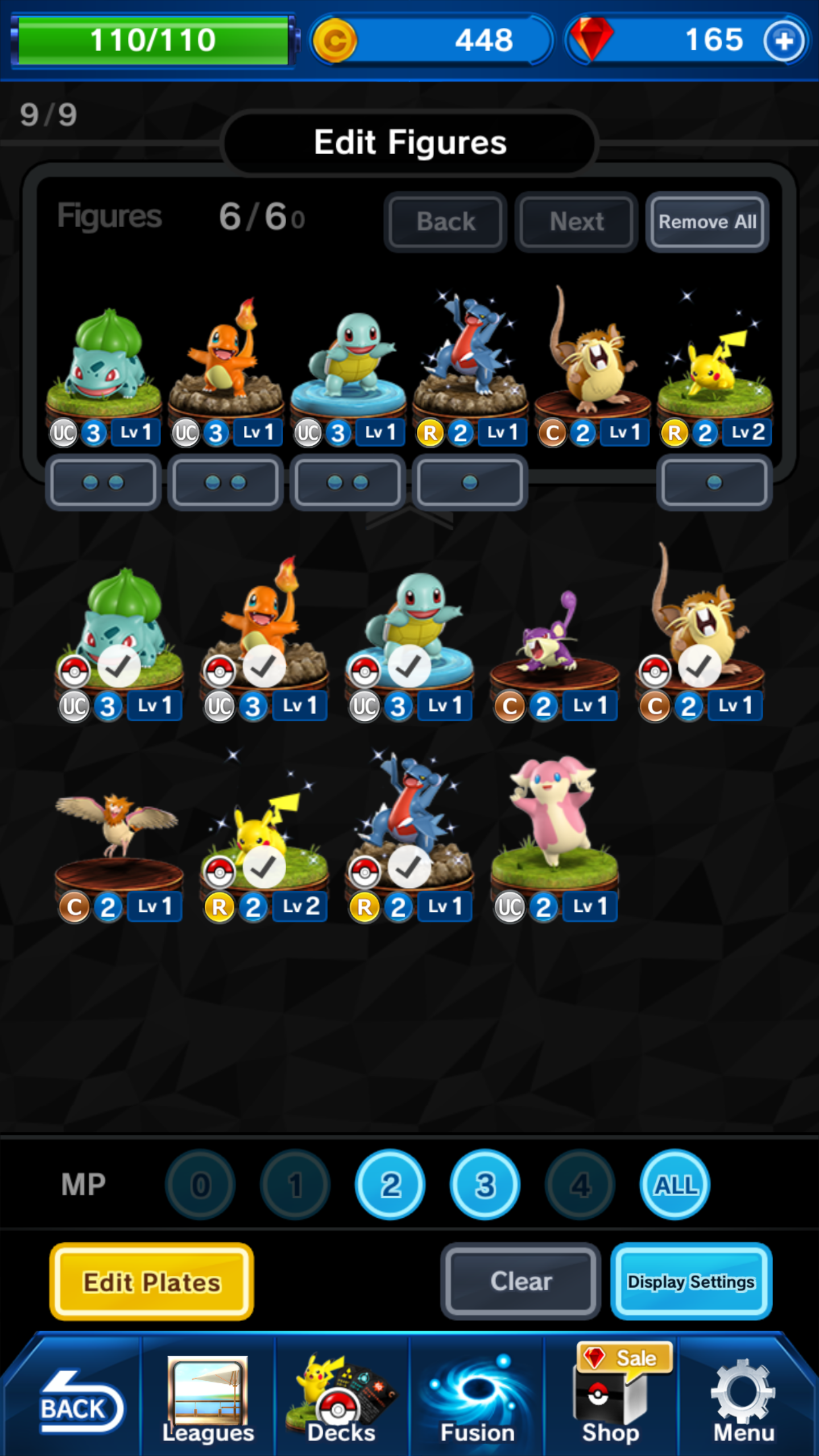
Task: Open Display Settings
Action: (691, 1281)
